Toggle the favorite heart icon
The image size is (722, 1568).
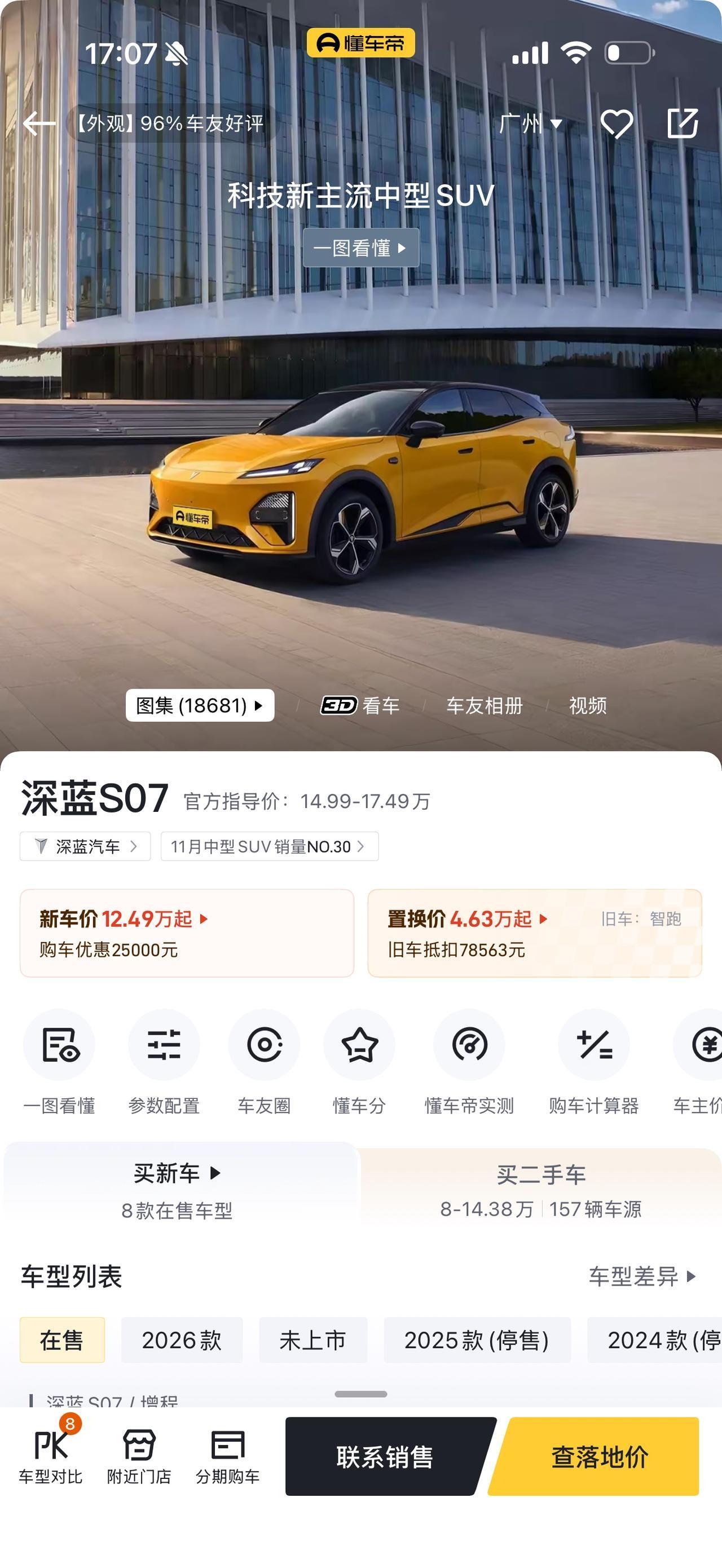[x=615, y=123]
